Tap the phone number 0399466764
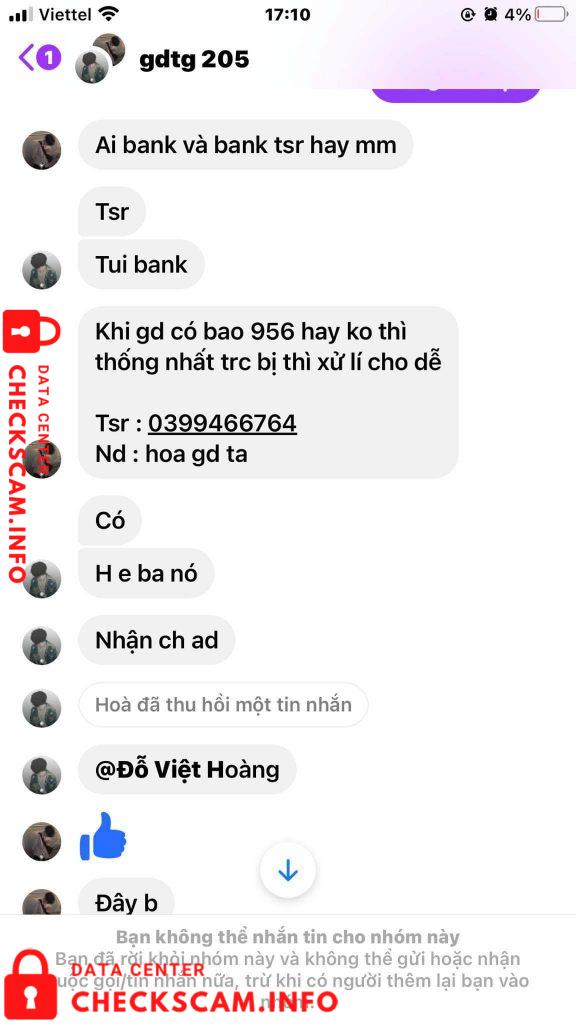 point(222,423)
